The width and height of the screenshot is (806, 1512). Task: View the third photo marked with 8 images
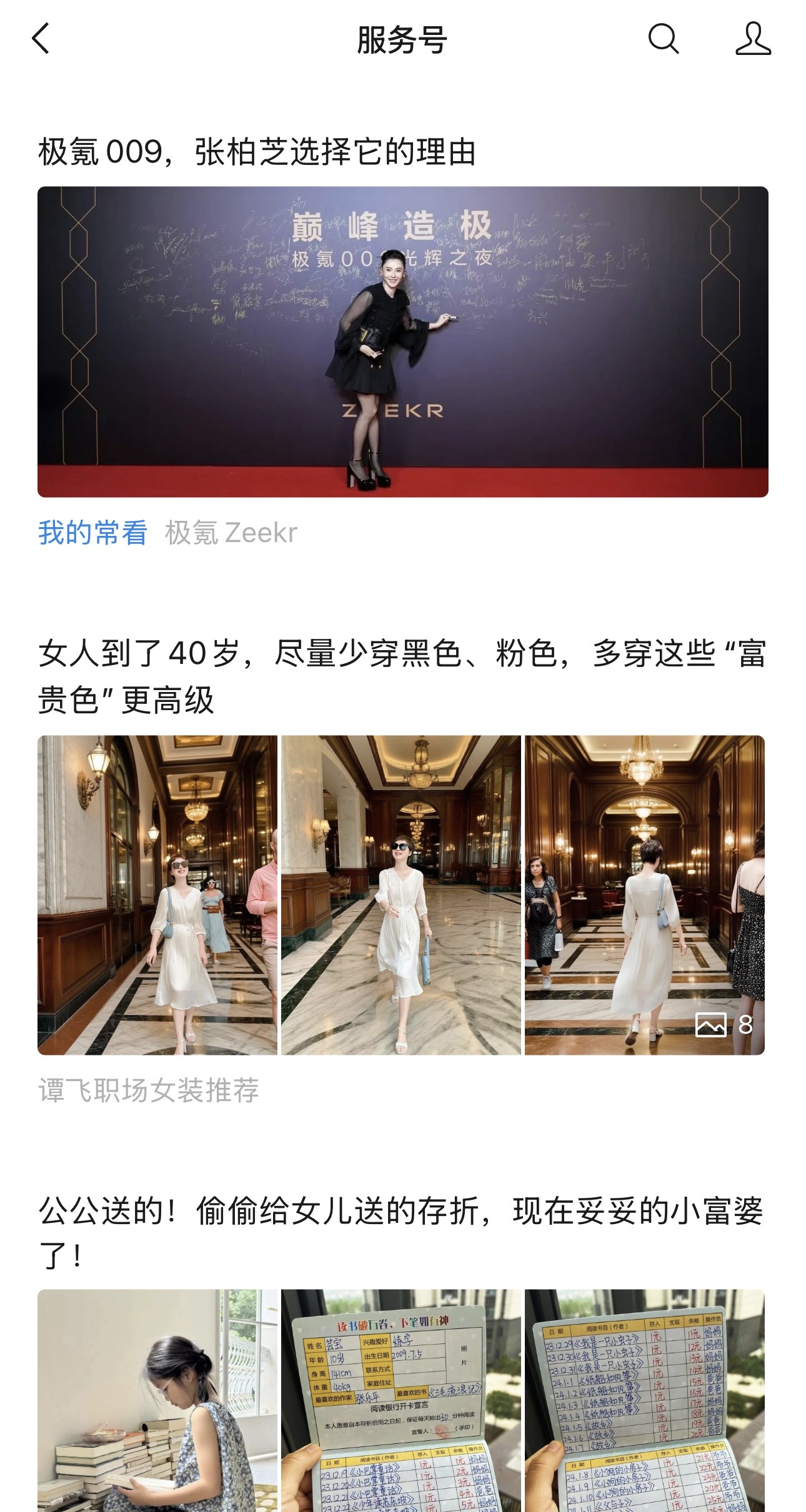[x=645, y=895]
